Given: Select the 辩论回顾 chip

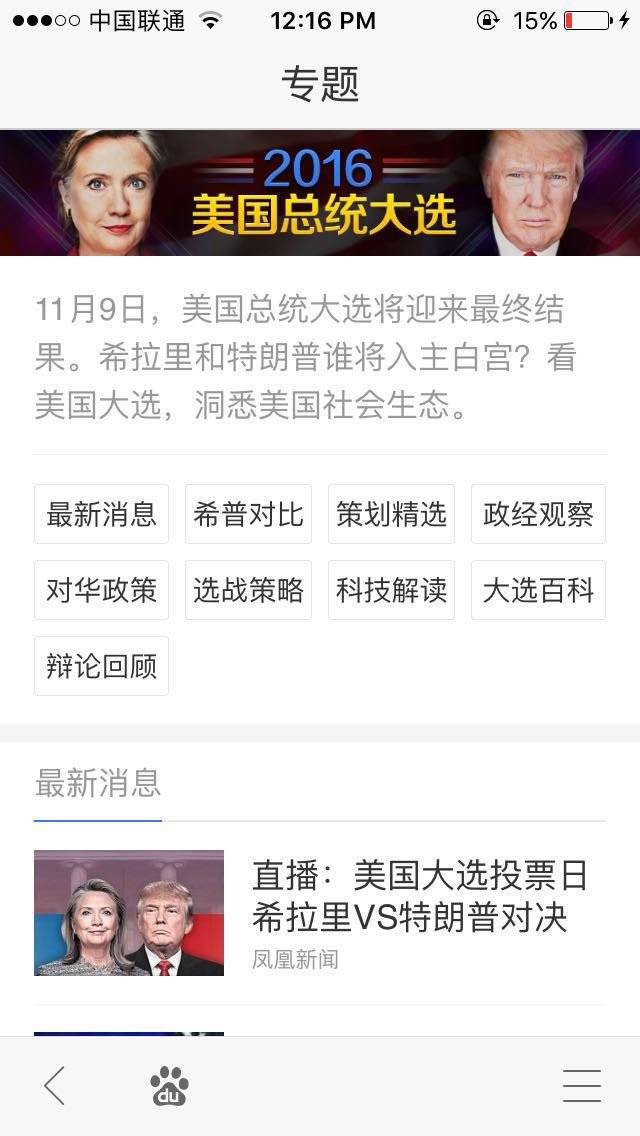Looking at the screenshot, I should pyautogui.click(x=101, y=666).
